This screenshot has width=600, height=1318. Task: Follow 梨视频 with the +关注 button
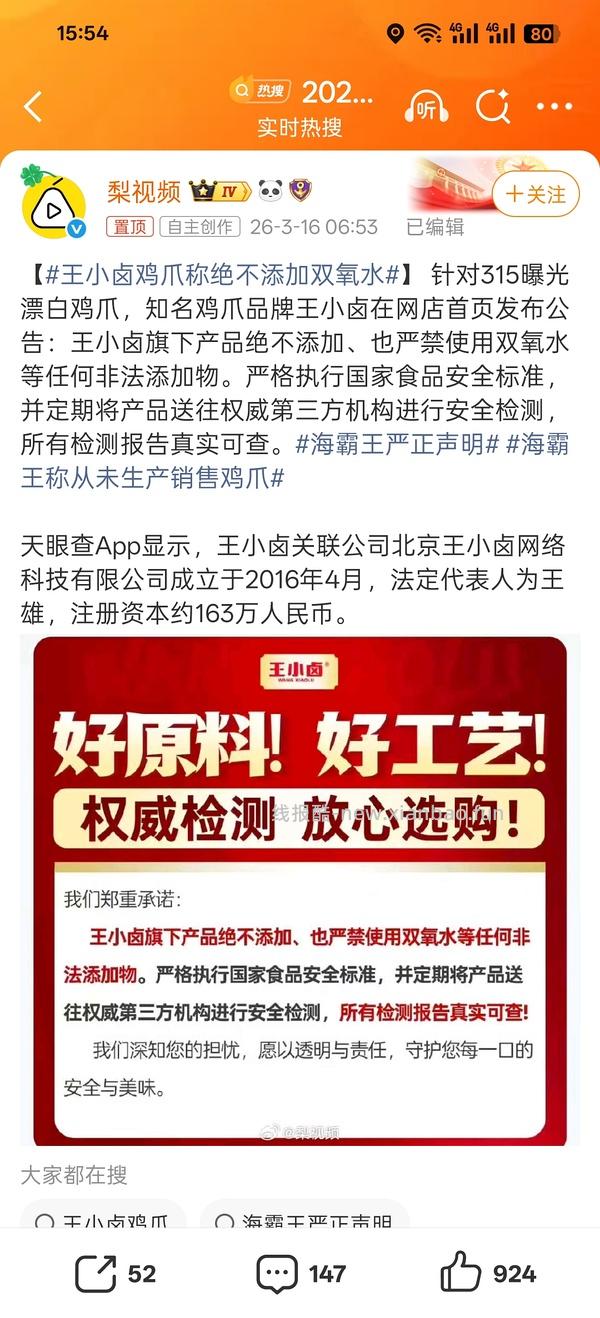pos(536,194)
